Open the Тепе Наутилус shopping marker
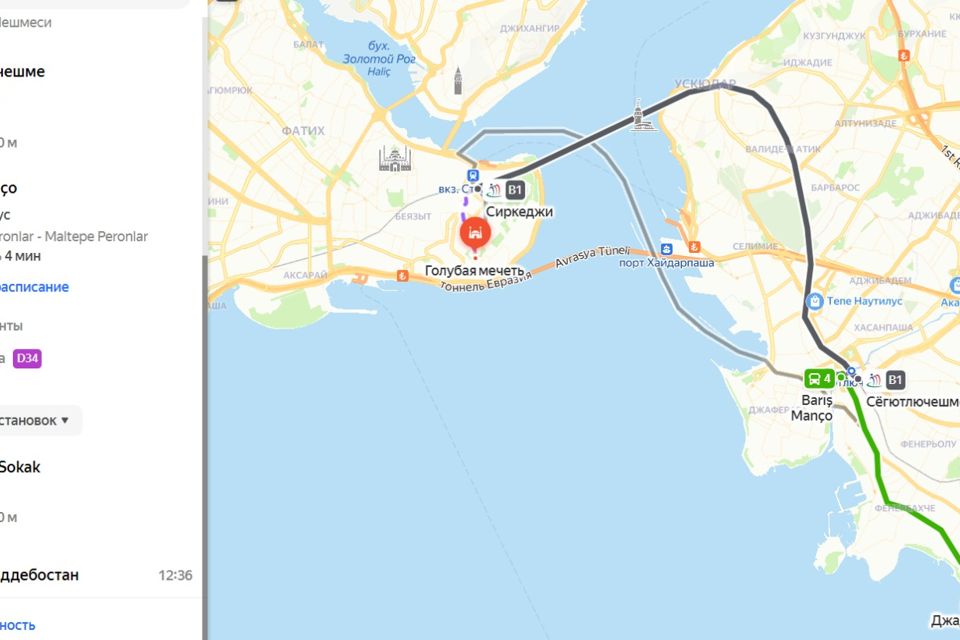Image resolution: width=960 pixels, height=640 pixels. point(816,300)
